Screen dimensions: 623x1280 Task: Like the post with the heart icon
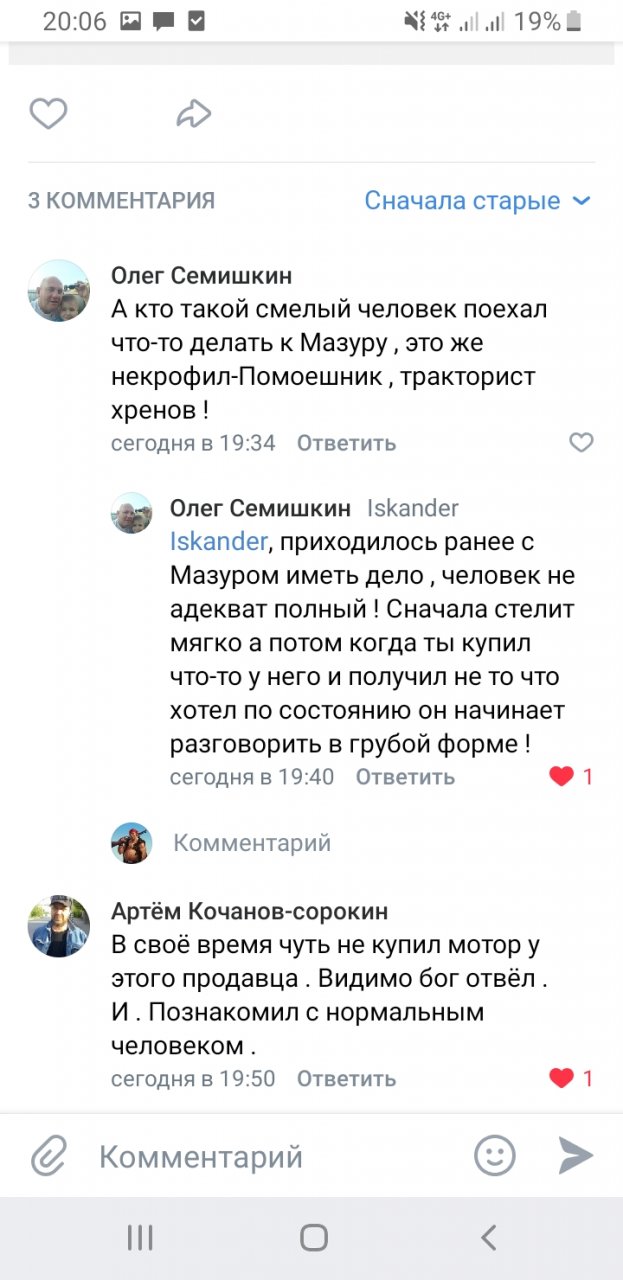click(x=48, y=114)
